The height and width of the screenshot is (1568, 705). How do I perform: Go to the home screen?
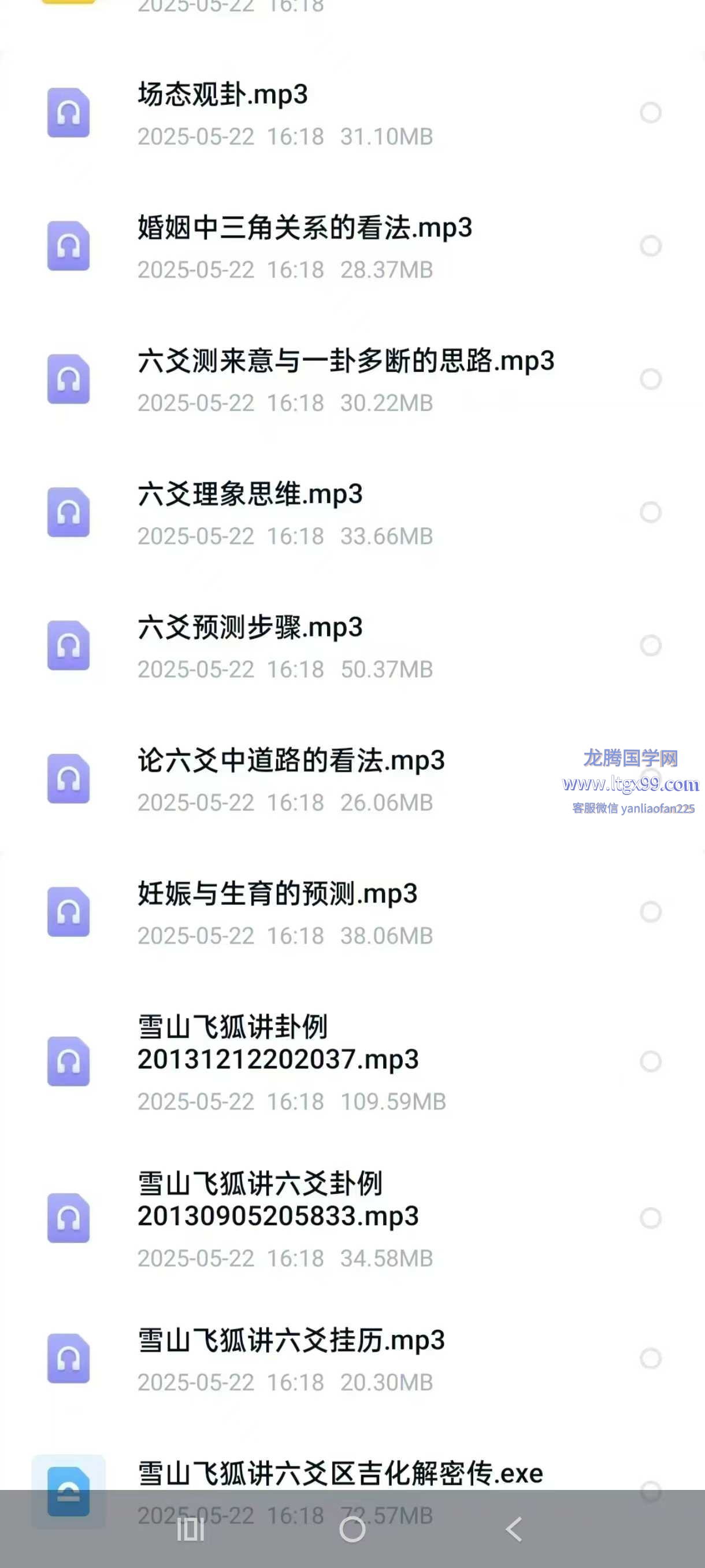click(352, 1529)
